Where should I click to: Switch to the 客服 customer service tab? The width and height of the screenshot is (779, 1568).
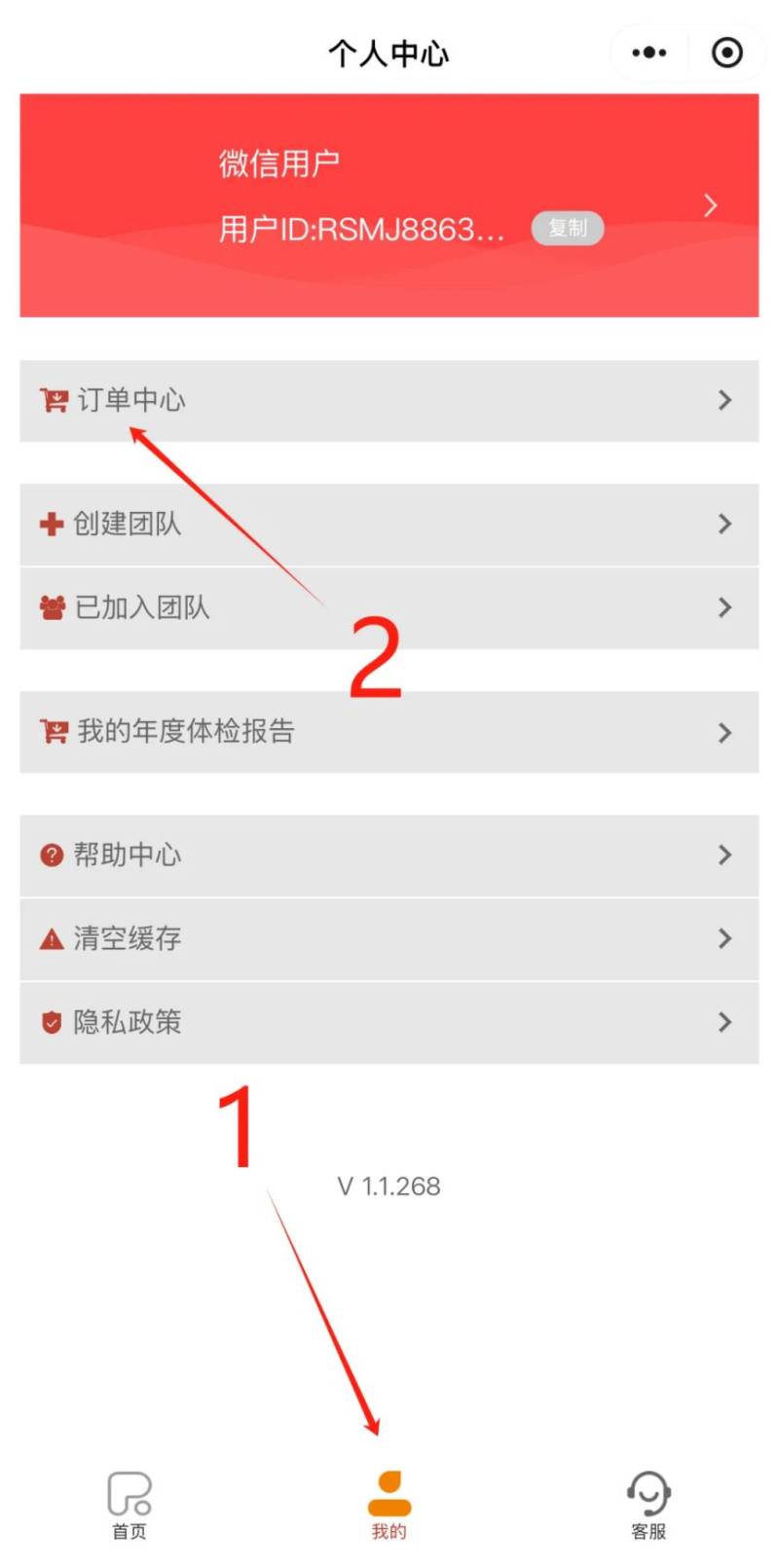[649, 1504]
